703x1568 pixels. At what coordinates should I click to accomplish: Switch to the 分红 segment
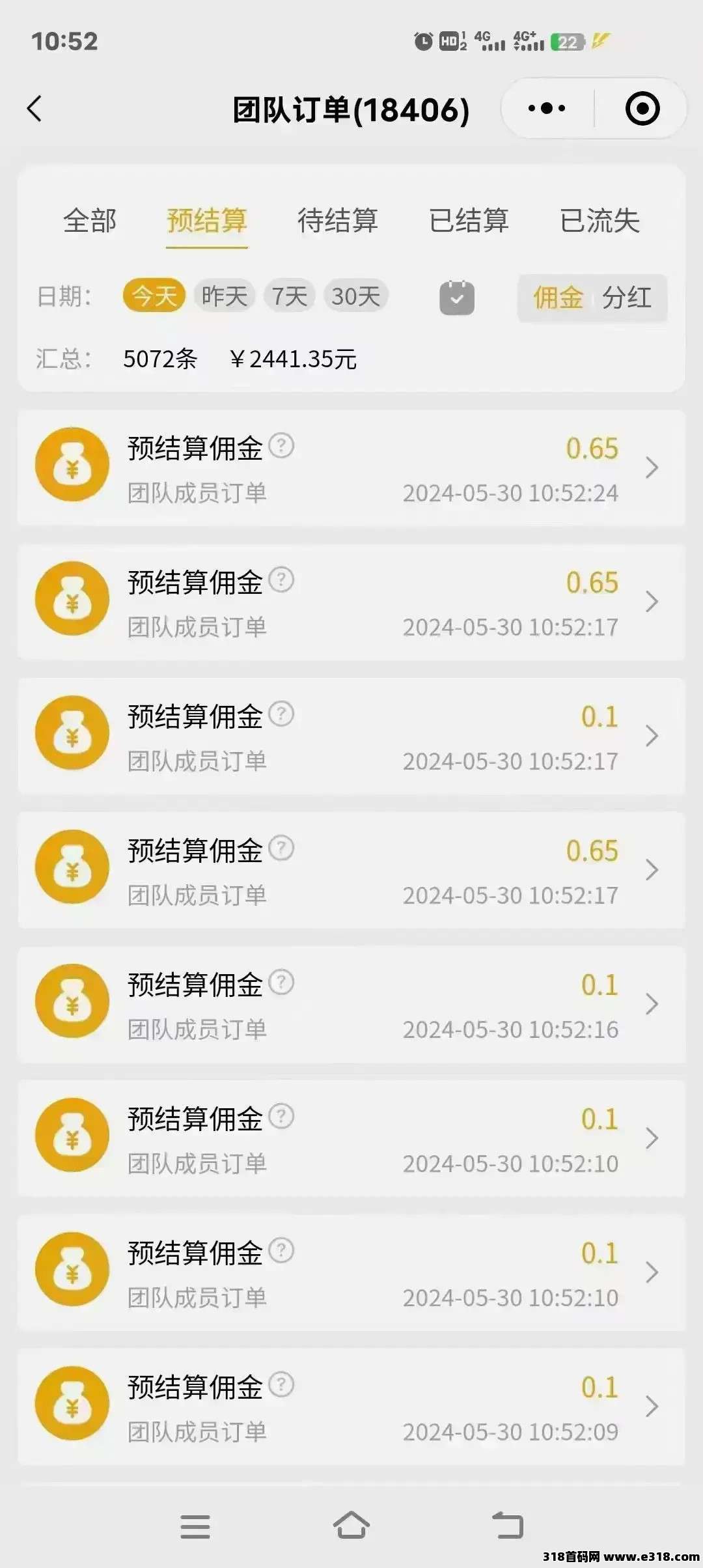[626, 298]
